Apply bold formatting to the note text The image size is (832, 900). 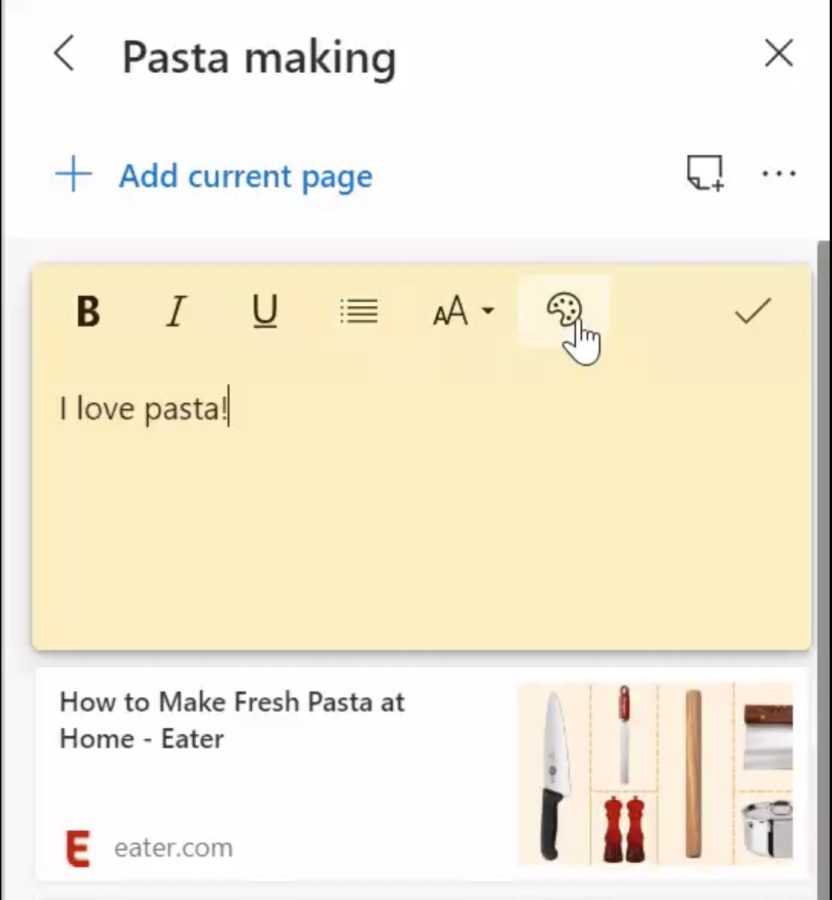click(x=87, y=312)
